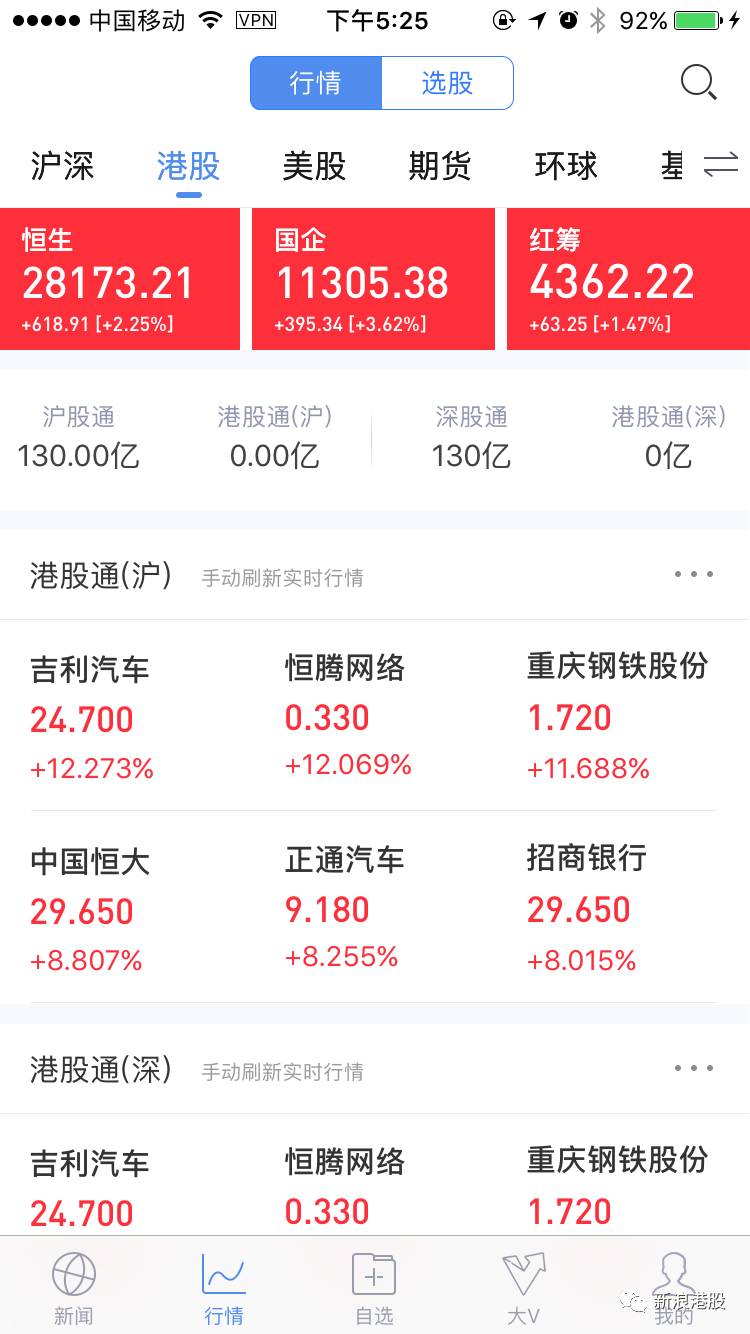Open more options for 港股通(深)
Image resolution: width=750 pixels, height=1334 pixels.
[x=694, y=1069]
